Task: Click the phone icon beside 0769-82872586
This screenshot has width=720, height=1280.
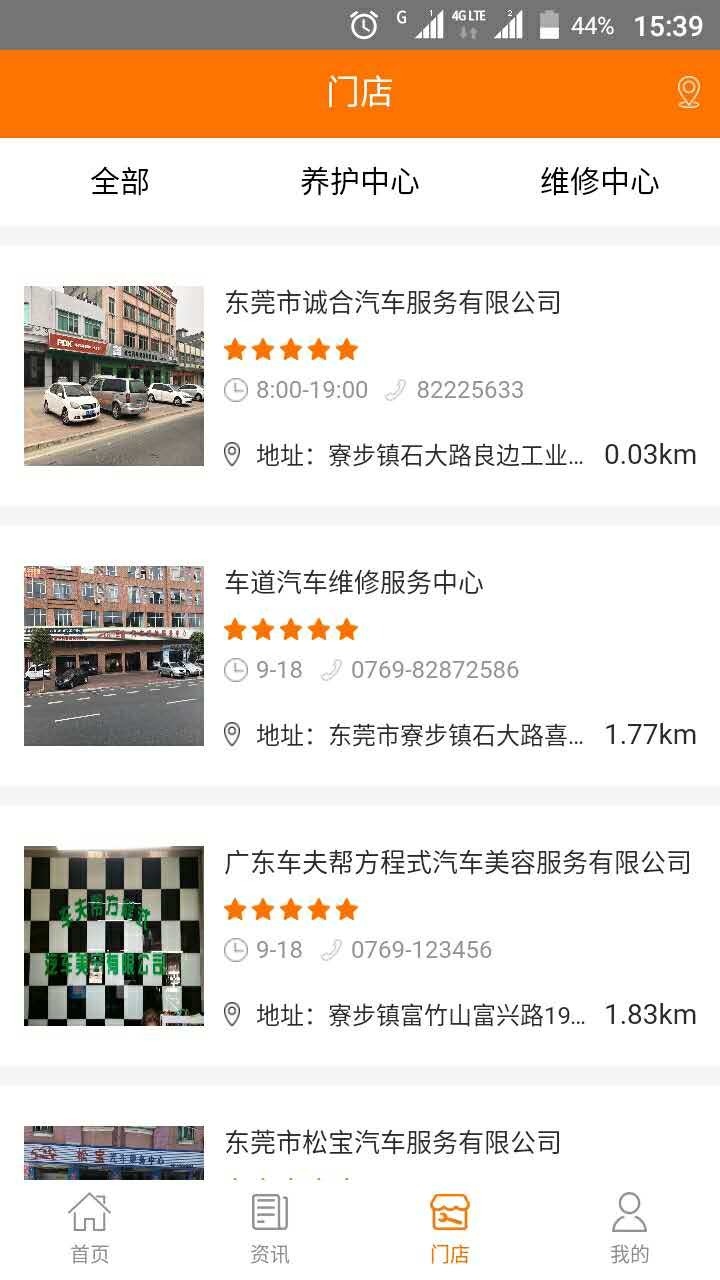Action: tap(330, 669)
